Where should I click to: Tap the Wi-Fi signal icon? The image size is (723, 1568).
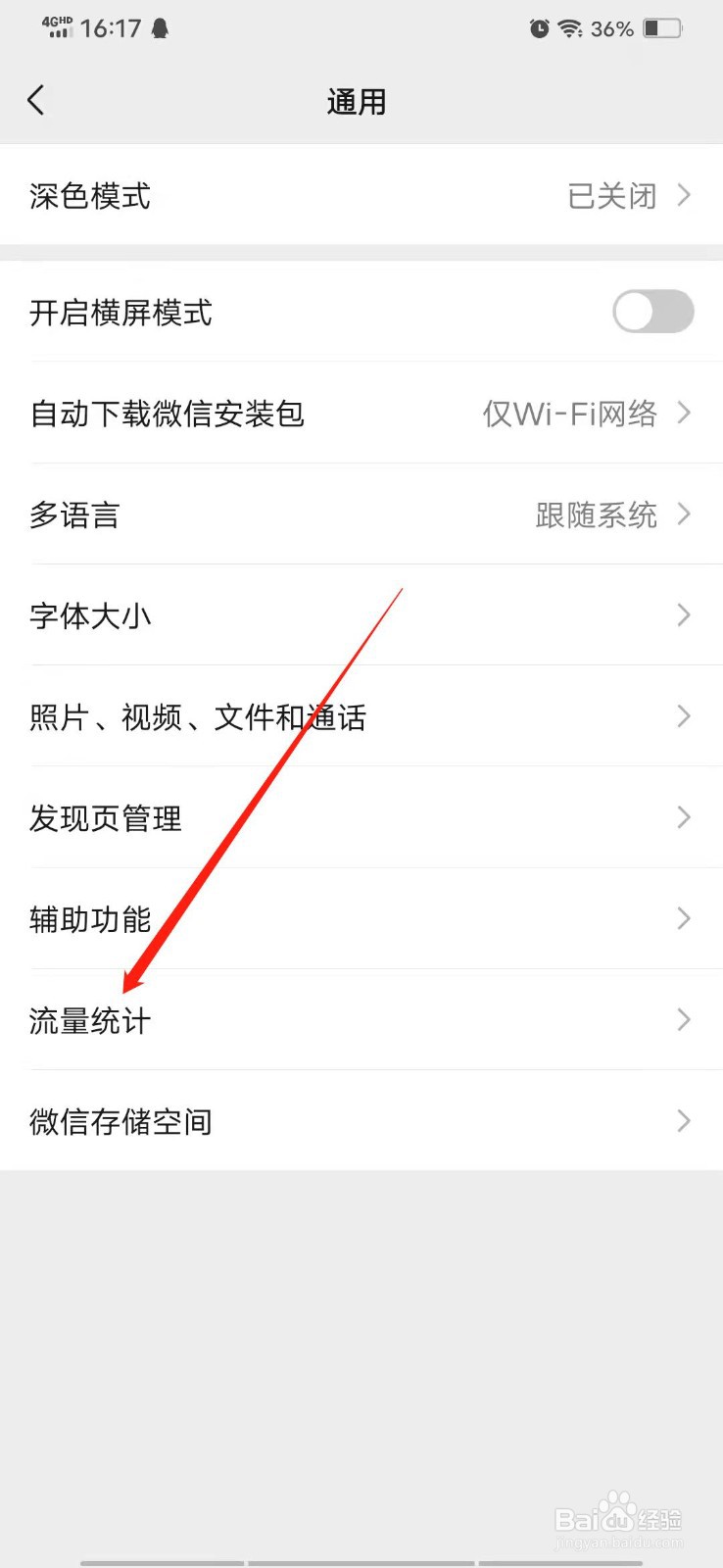571,28
